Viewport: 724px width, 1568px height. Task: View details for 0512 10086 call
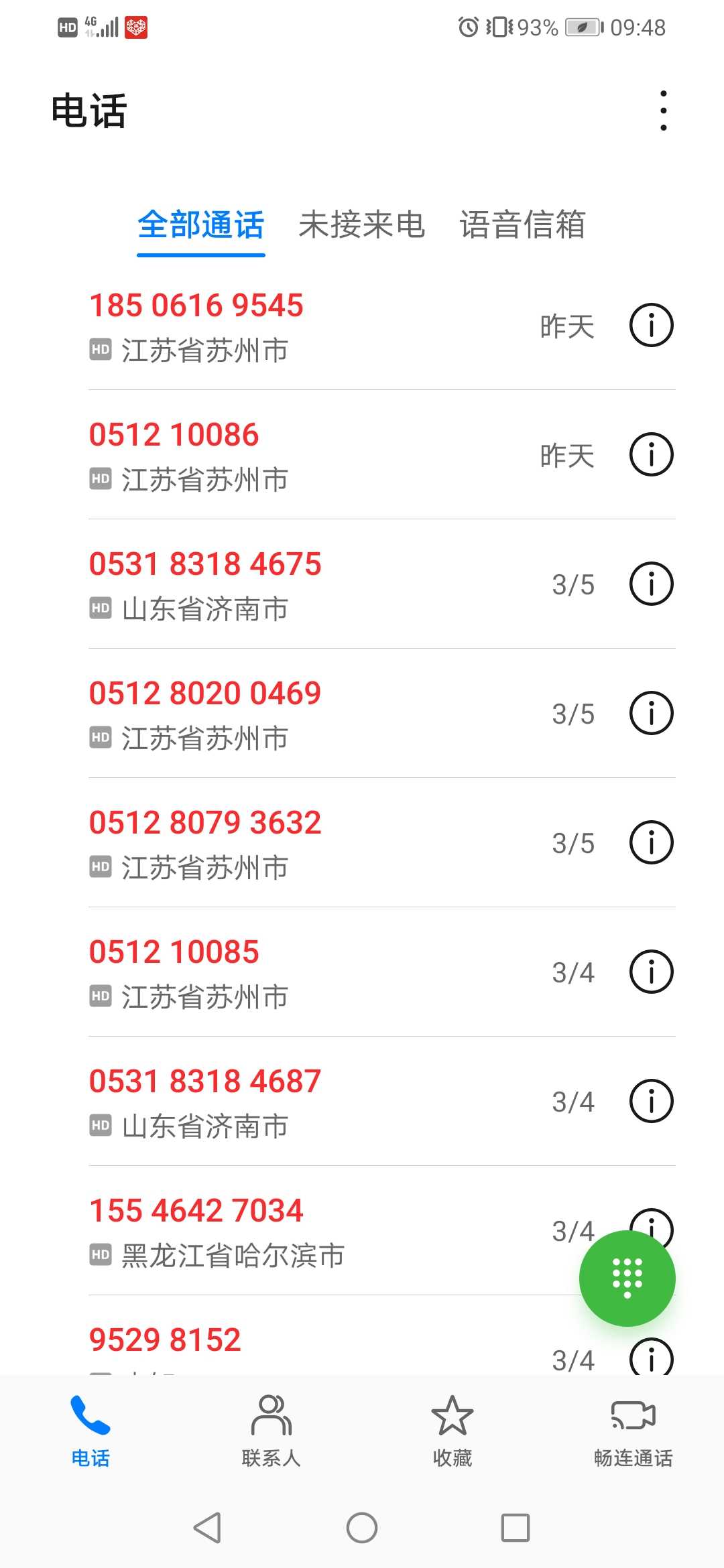[651, 455]
